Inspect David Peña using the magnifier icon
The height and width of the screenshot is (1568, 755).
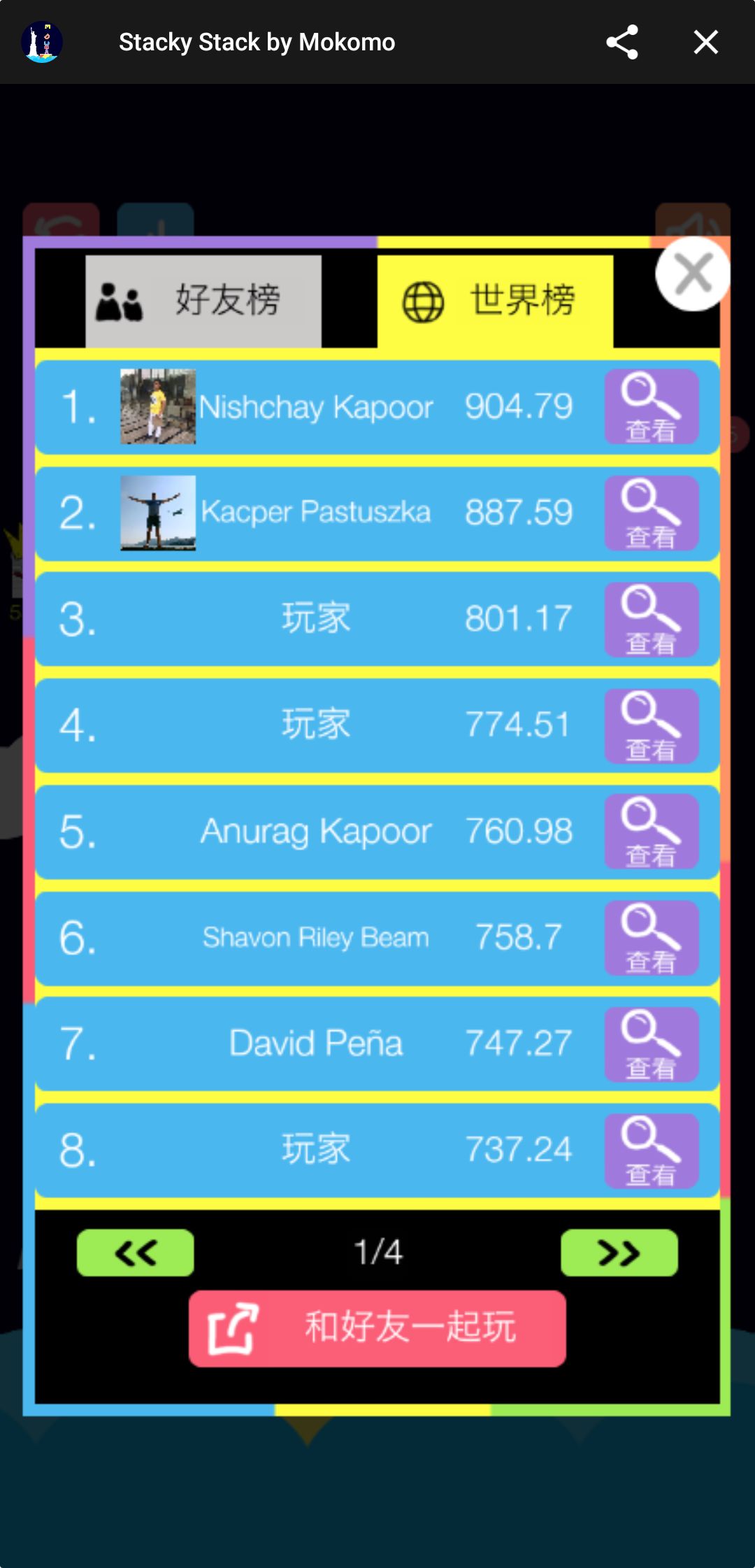pos(652,1045)
